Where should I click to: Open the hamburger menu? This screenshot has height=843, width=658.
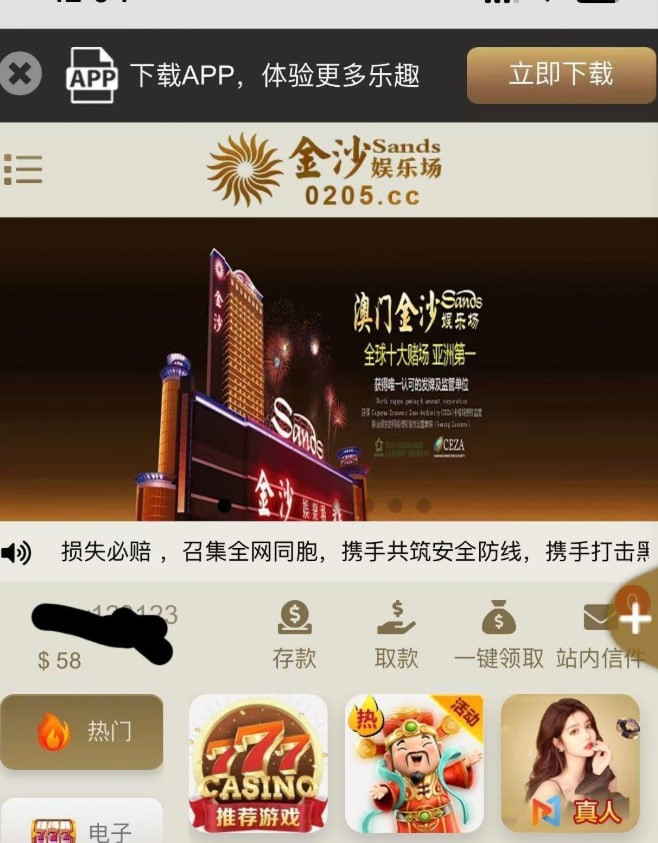[x=23, y=169]
